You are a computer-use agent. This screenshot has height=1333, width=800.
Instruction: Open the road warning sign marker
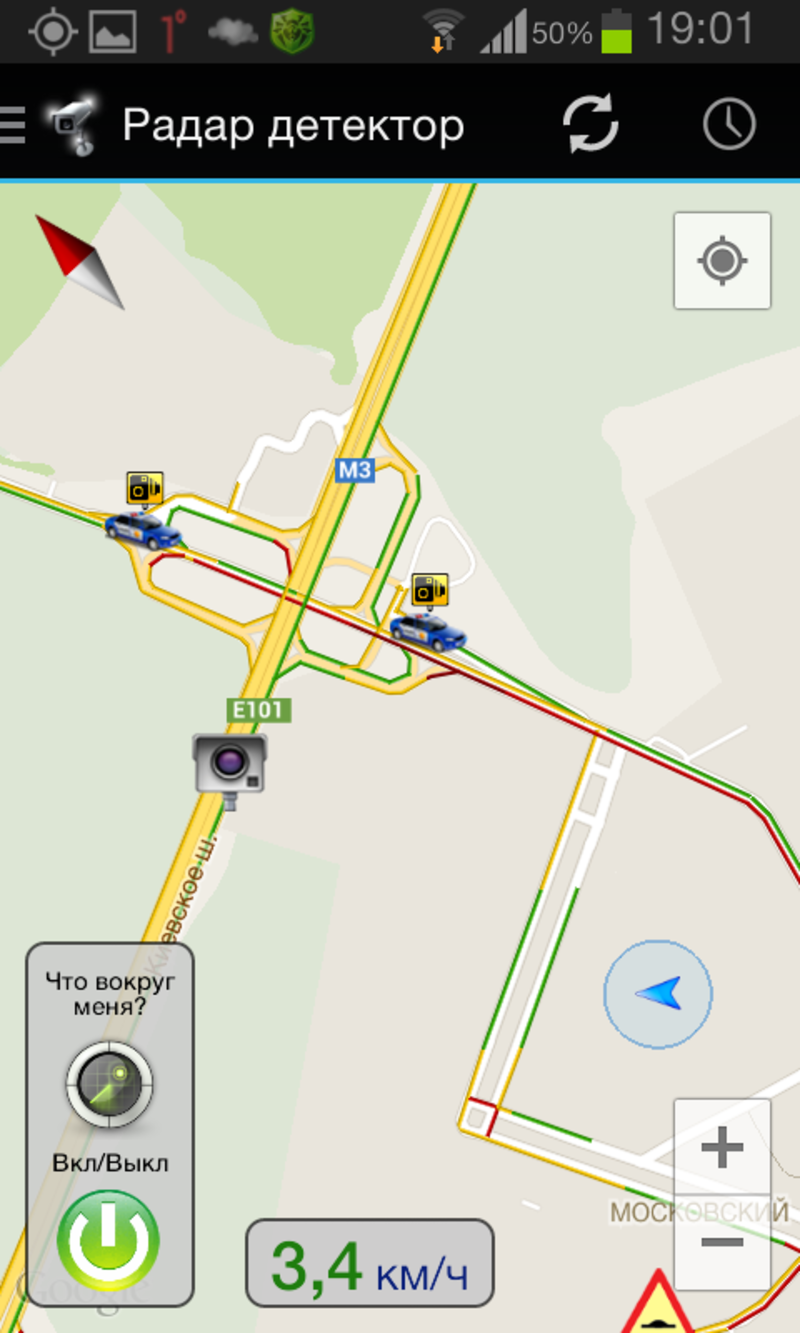point(657,1305)
